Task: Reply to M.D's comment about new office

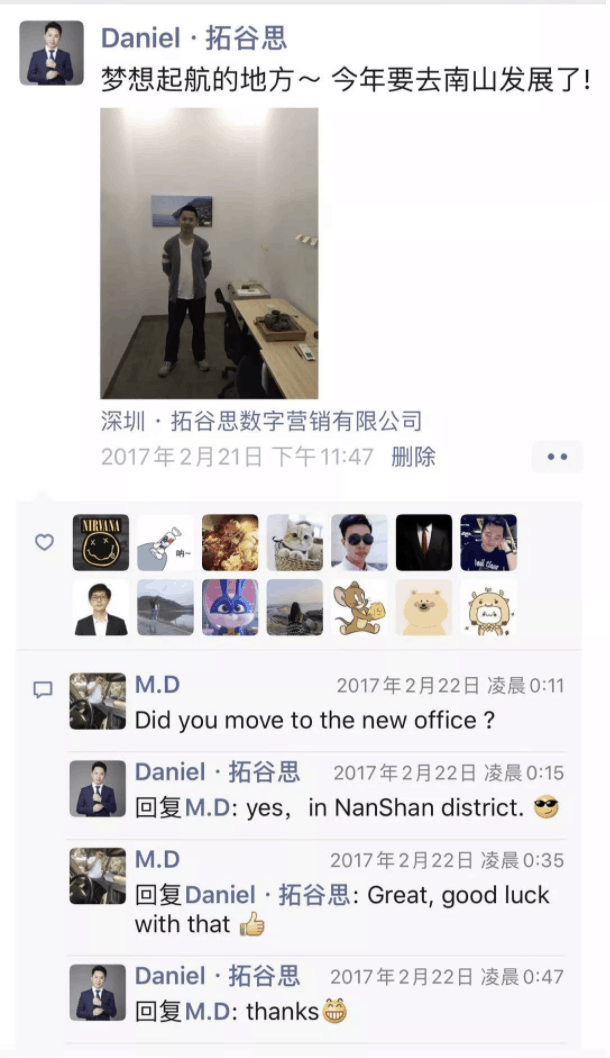Action: [315, 719]
